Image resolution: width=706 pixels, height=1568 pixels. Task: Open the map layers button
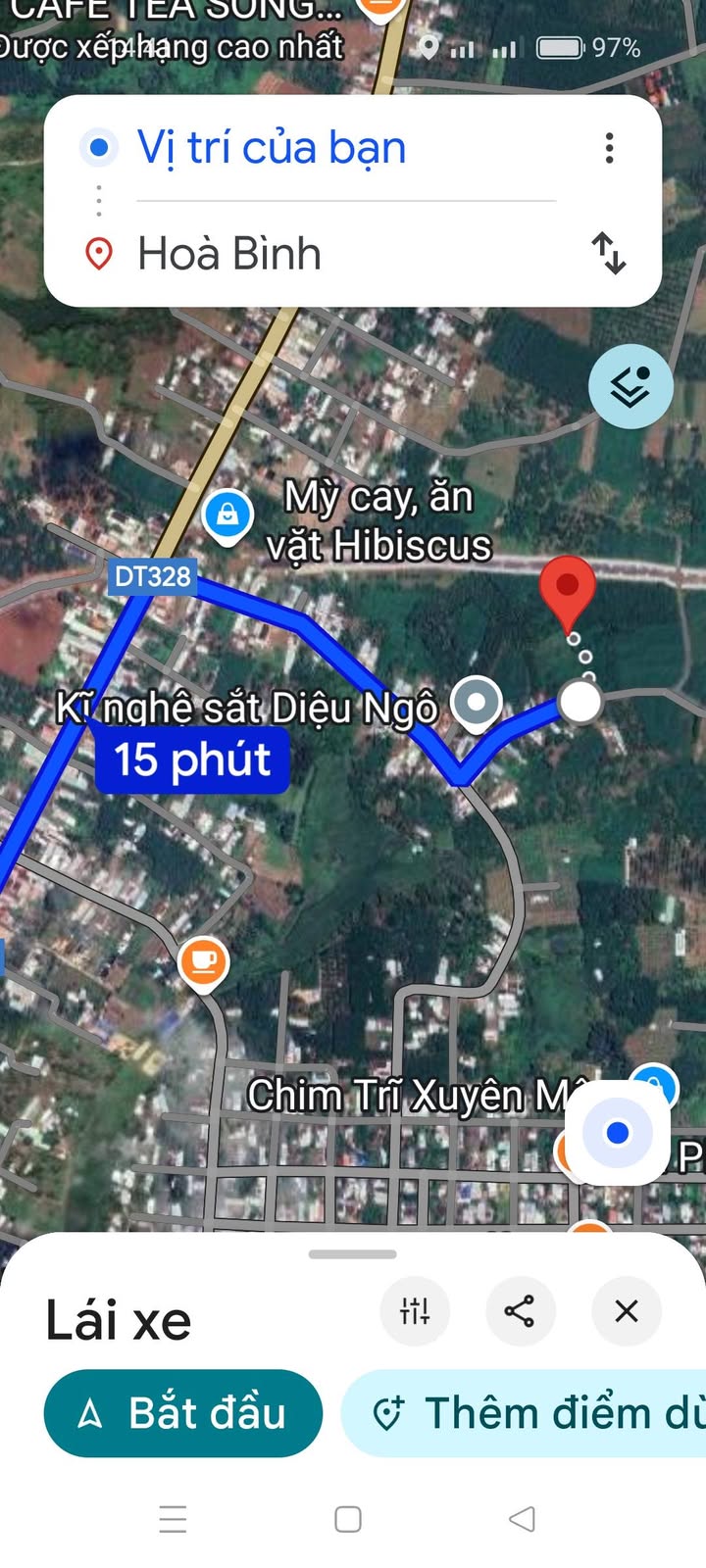pos(630,387)
